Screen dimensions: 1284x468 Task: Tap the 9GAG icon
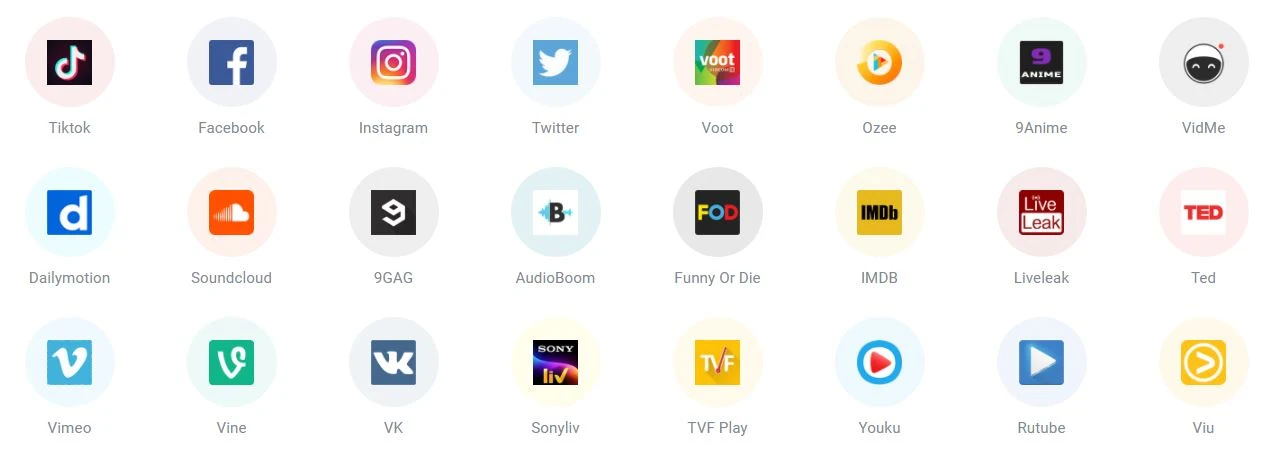pyautogui.click(x=393, y=213)
